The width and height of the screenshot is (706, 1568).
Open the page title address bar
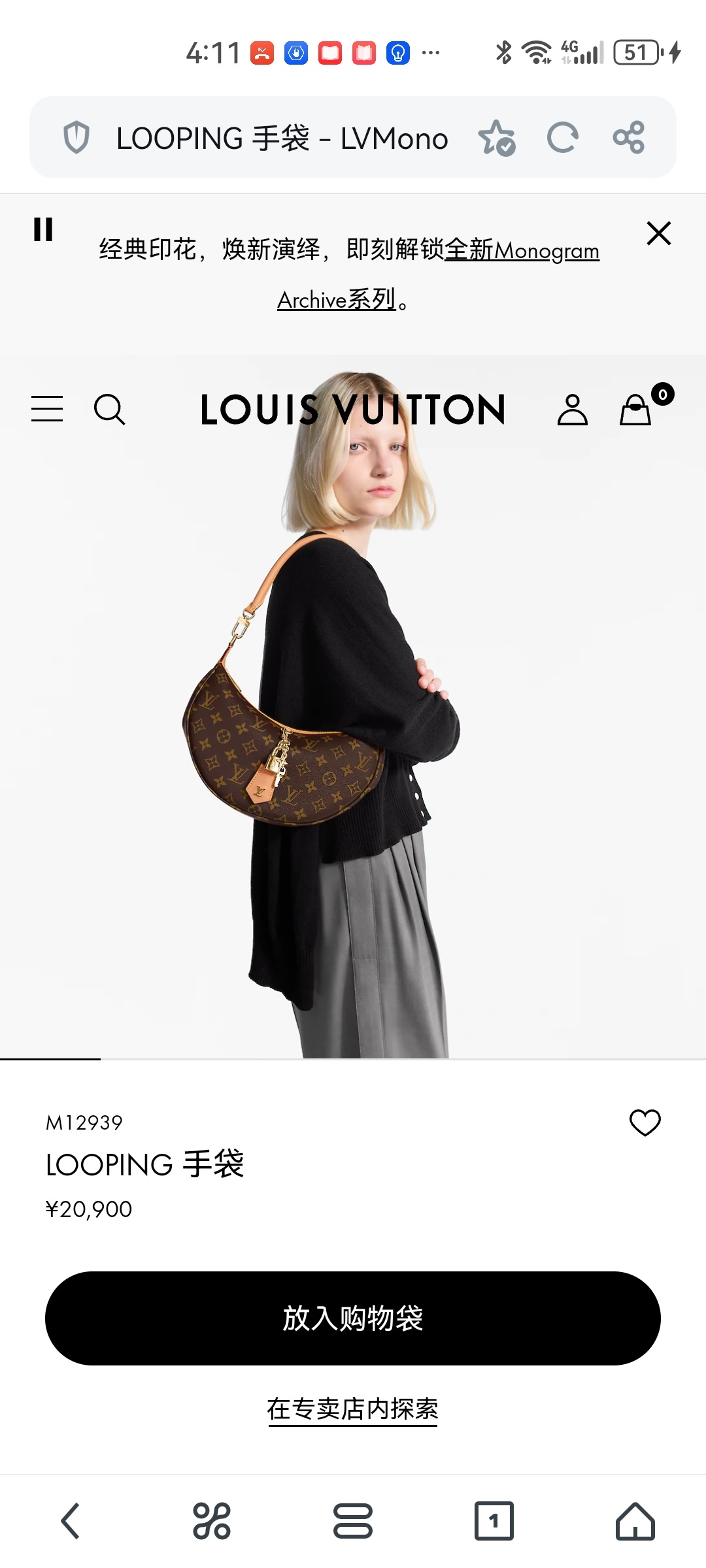282,139
